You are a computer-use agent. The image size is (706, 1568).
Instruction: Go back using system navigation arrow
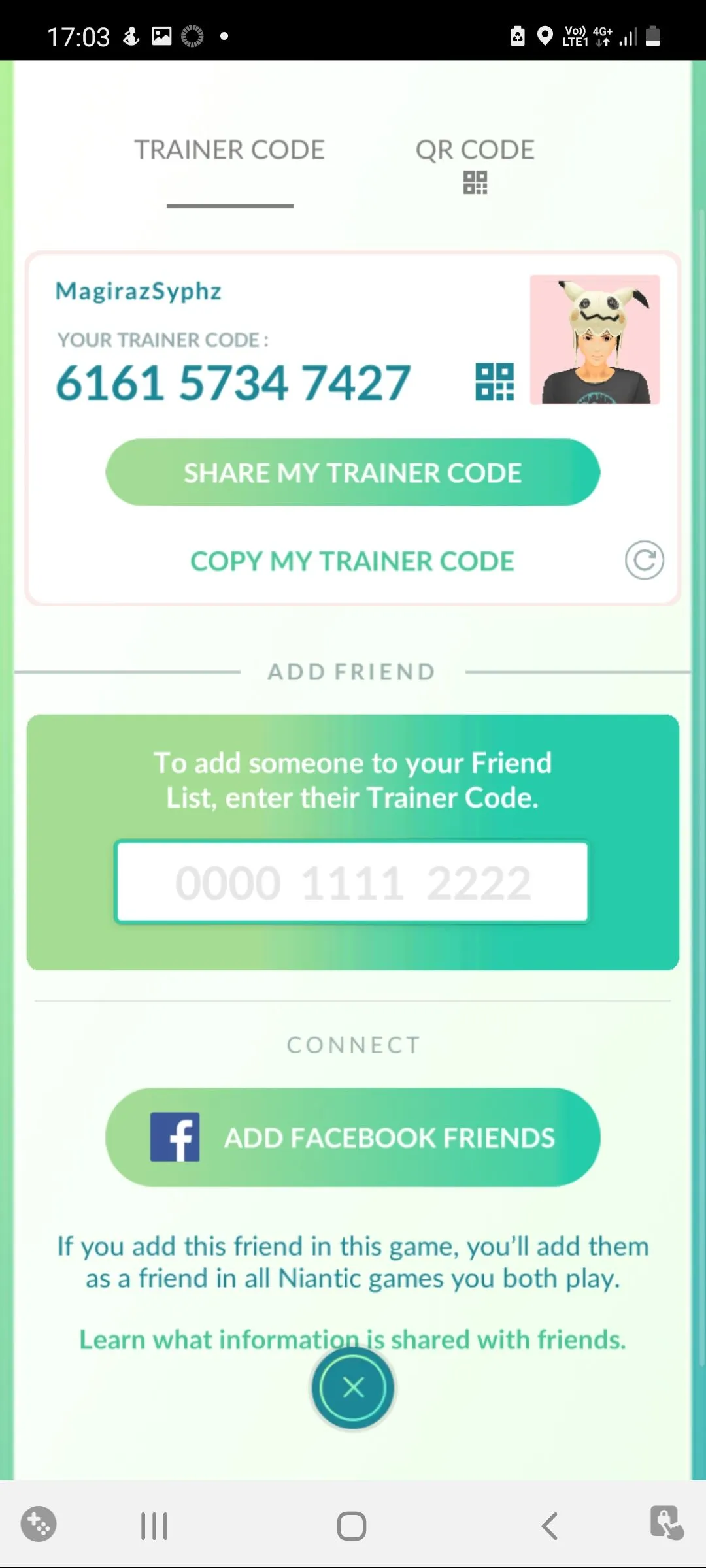pyautogui.click(x=550, y=1526)
